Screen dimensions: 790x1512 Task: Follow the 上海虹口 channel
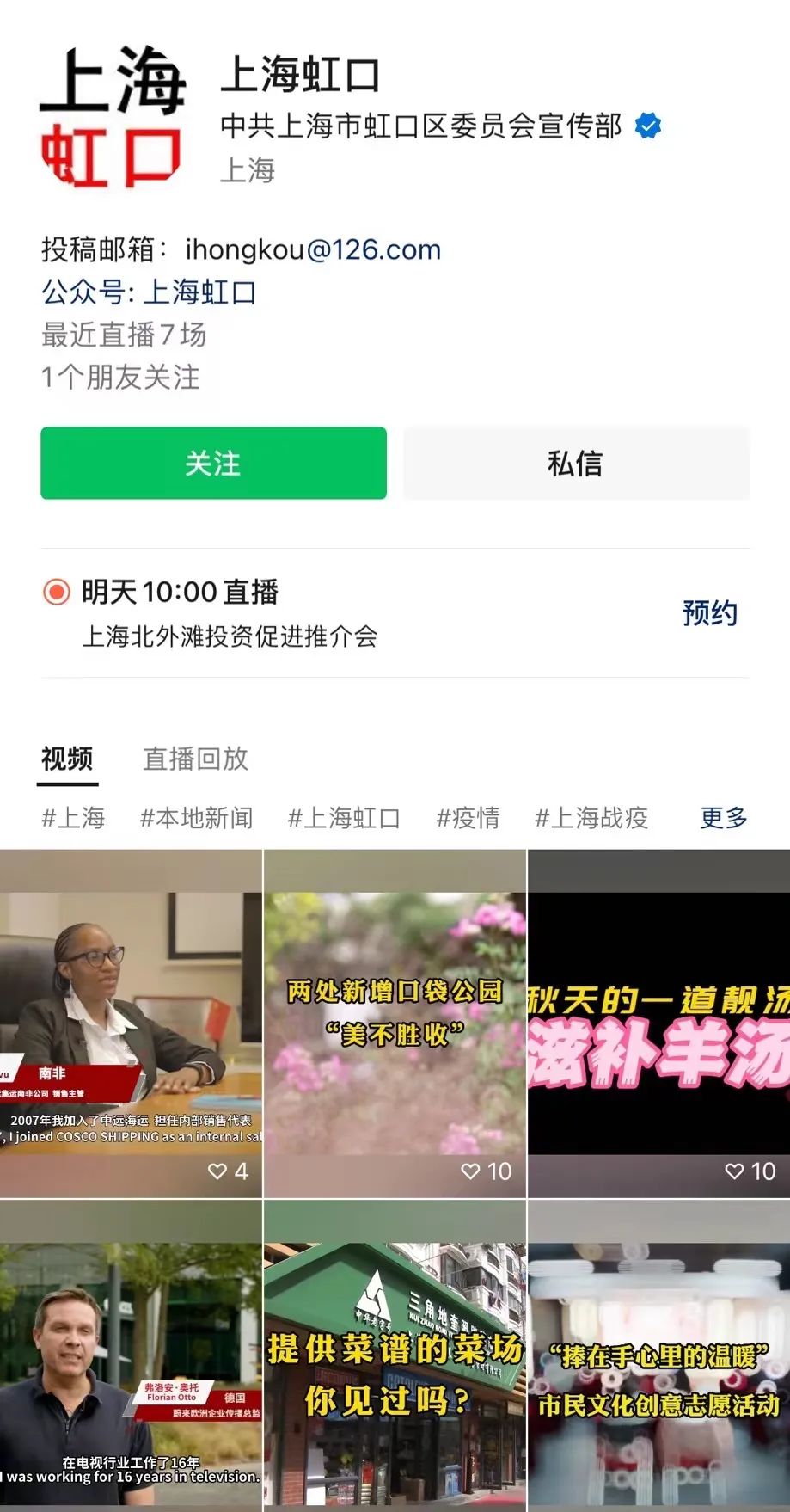click(213, 464)
